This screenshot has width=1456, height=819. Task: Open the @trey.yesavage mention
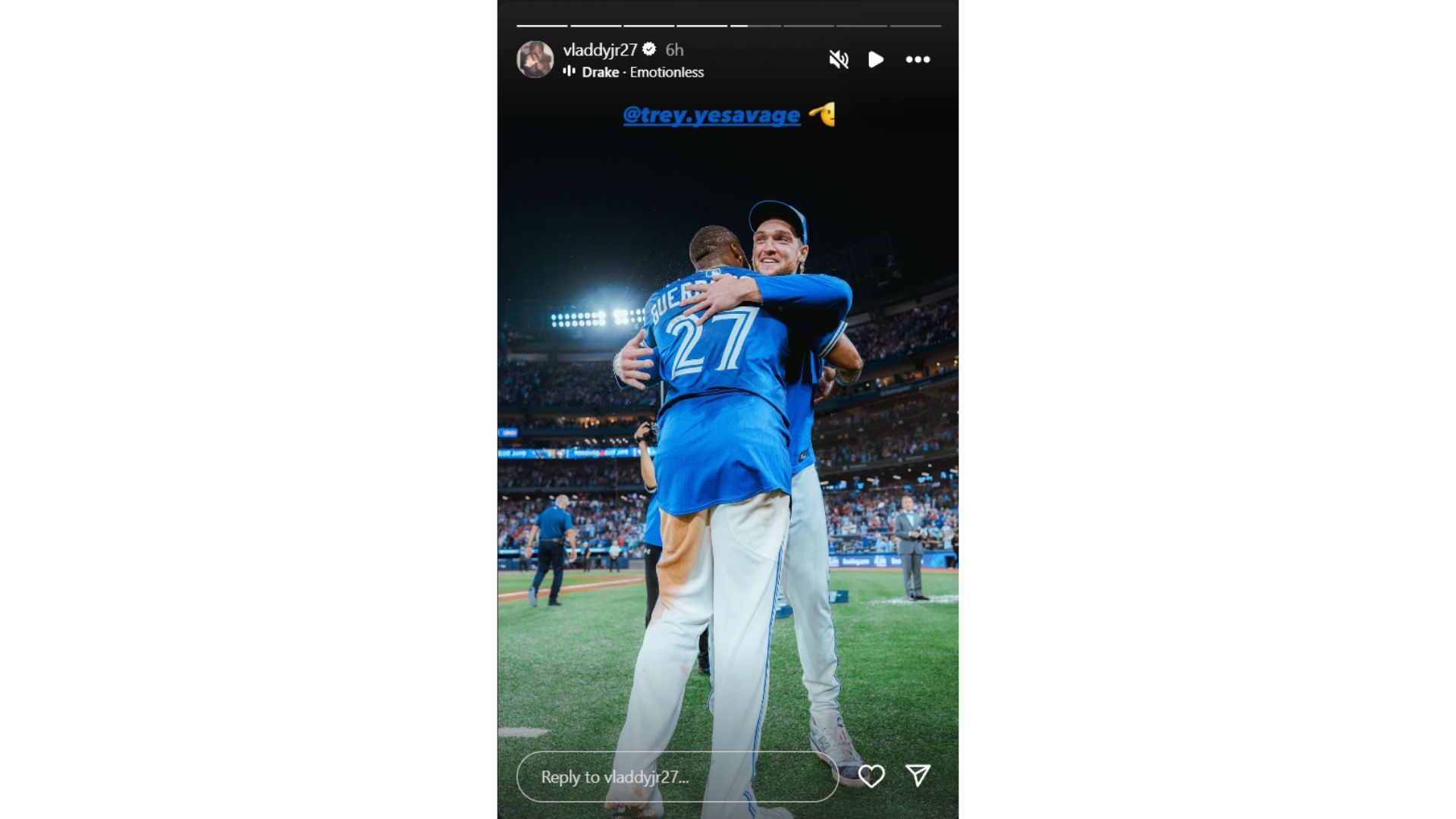click(x=711, y=115)
